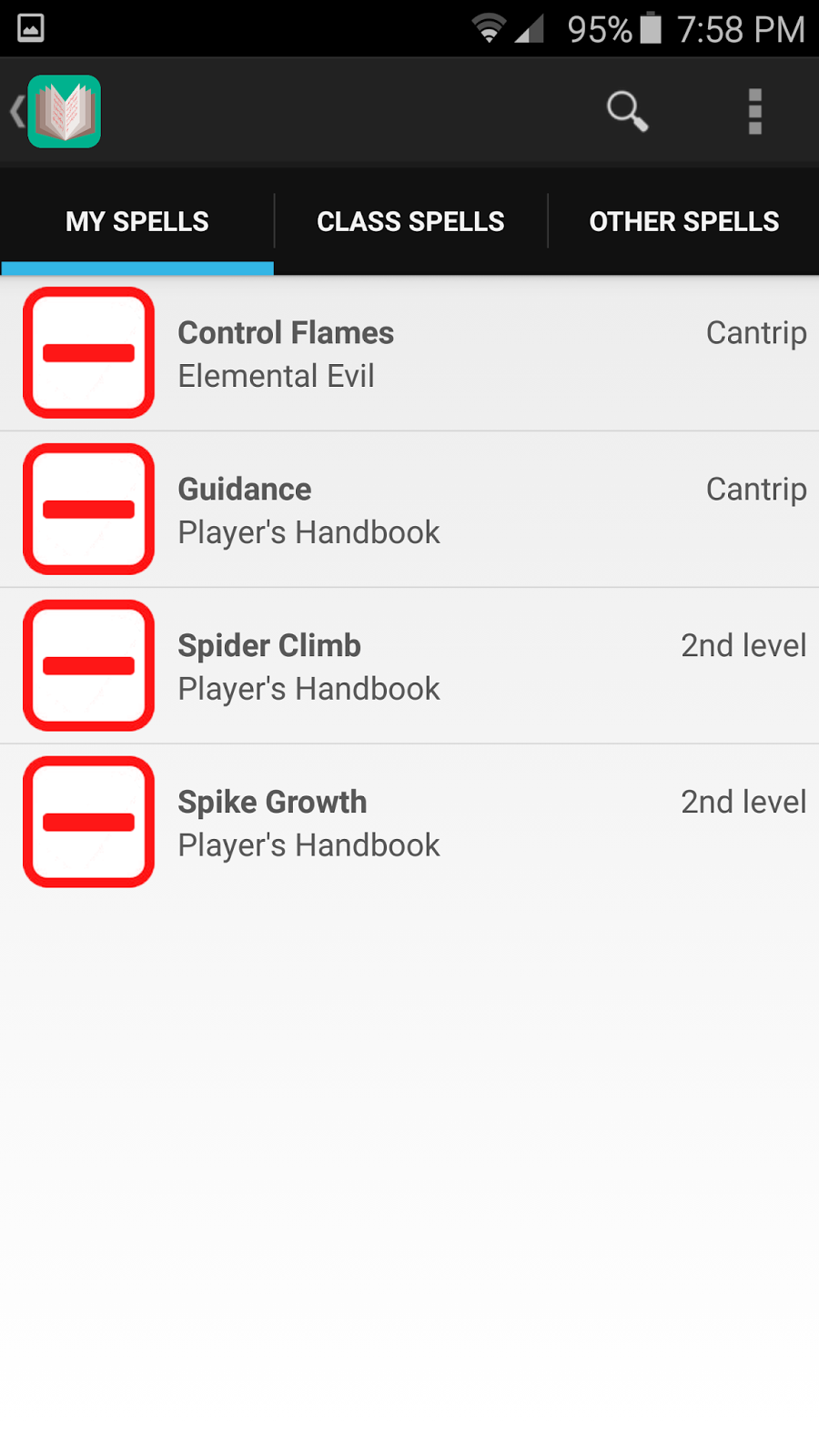The height and width of the screenshot is (1456, 819).
Task: Open the search icon to find spells
Action: click(x=626, y=111)
